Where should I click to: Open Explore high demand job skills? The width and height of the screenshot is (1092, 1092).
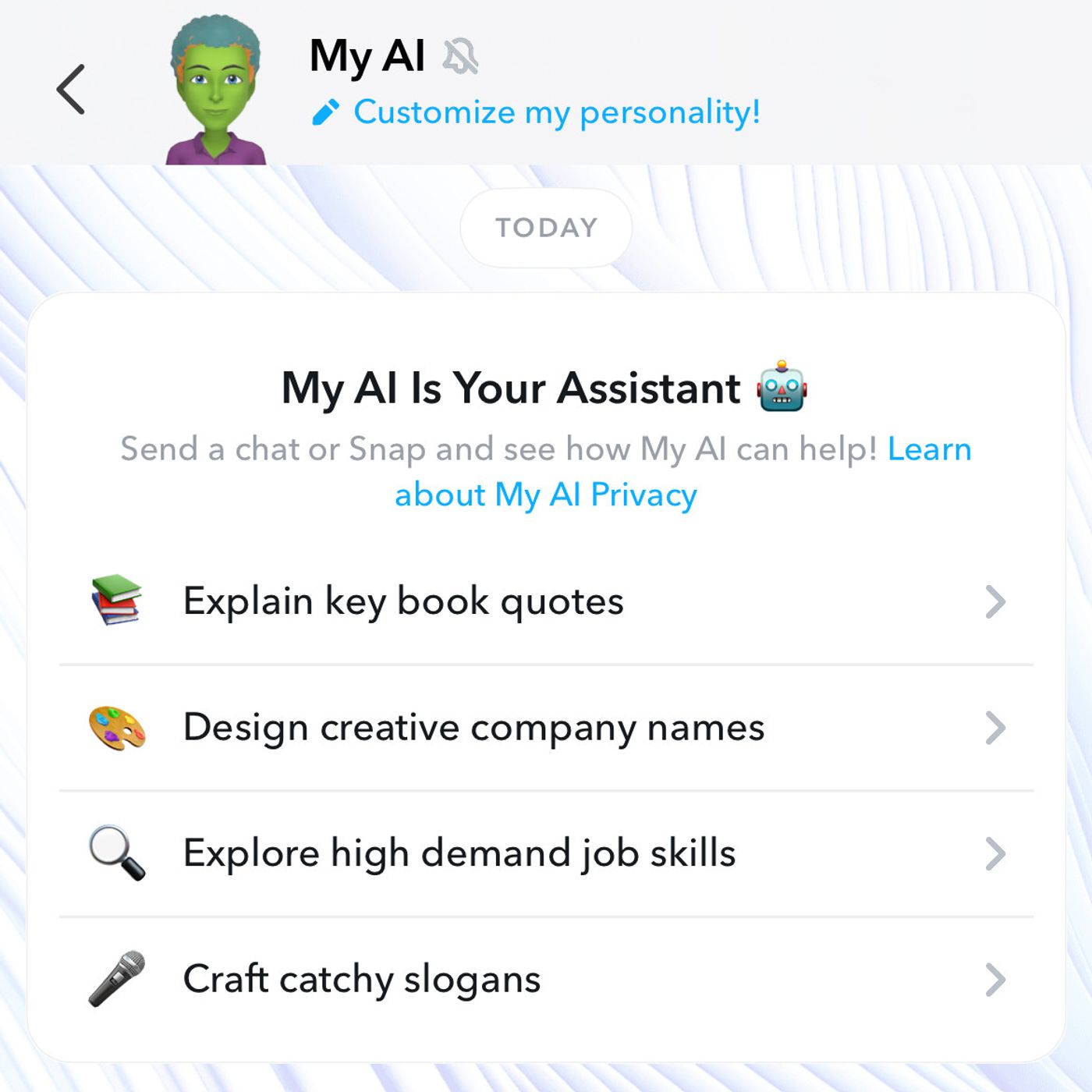546,853
